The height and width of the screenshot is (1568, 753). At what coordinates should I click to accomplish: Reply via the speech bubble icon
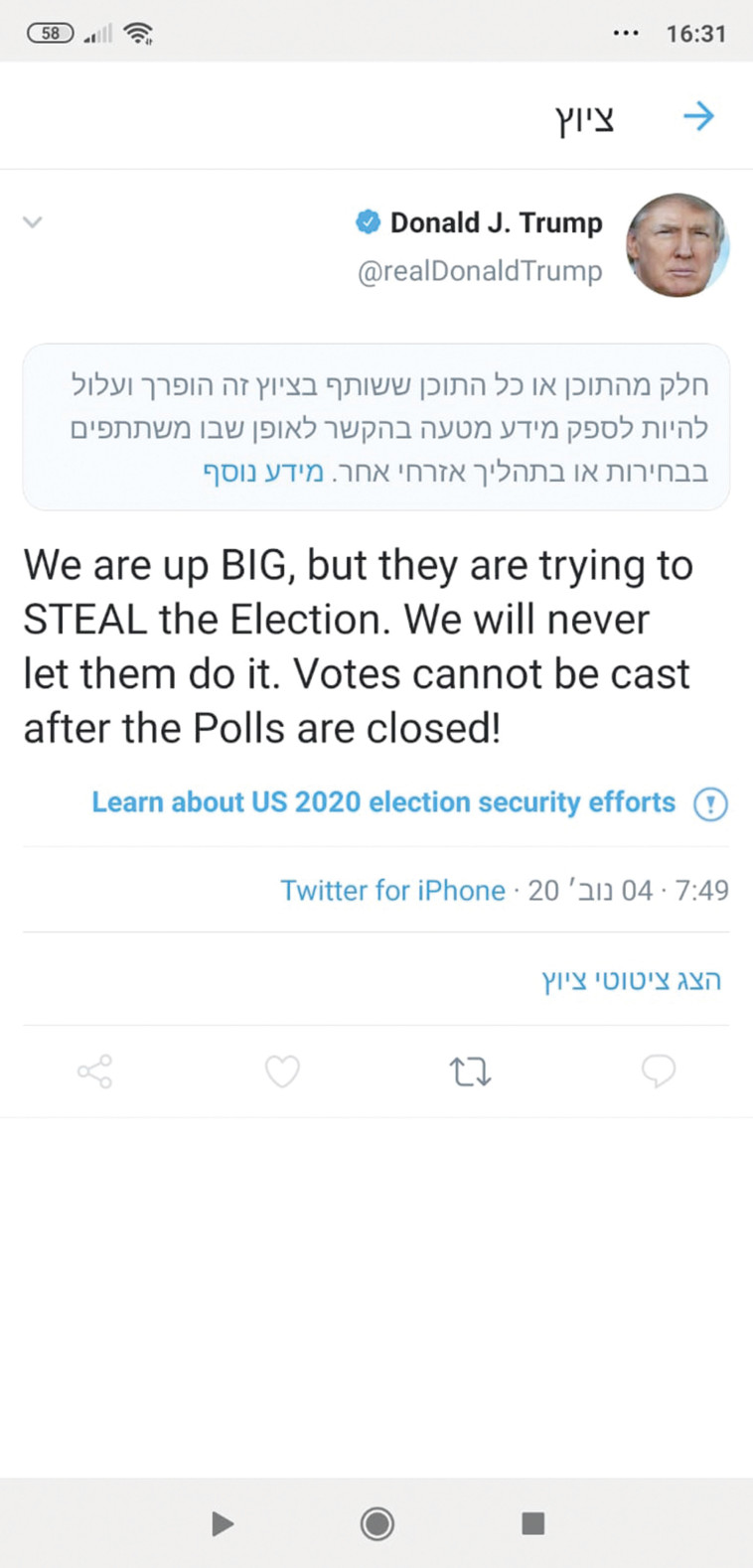(x=659, y=1071)
